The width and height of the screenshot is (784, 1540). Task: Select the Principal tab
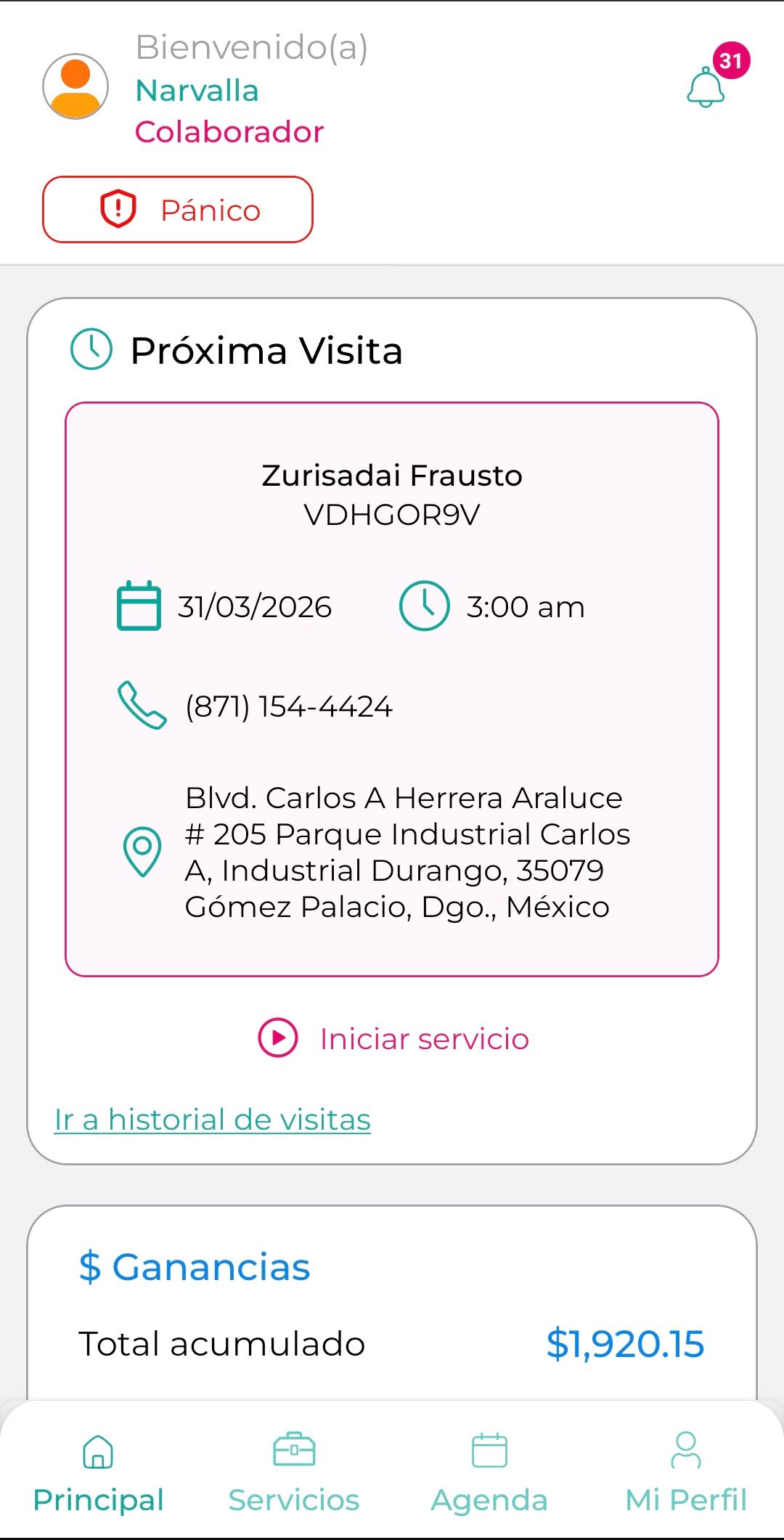(99, 1472)
